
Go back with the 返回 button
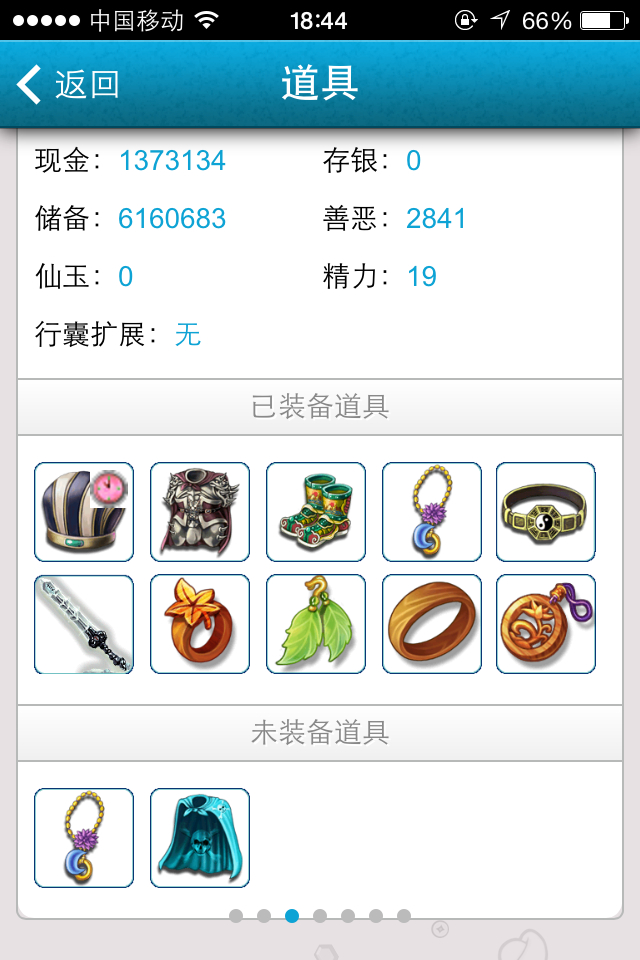click(x=68, y=85)
